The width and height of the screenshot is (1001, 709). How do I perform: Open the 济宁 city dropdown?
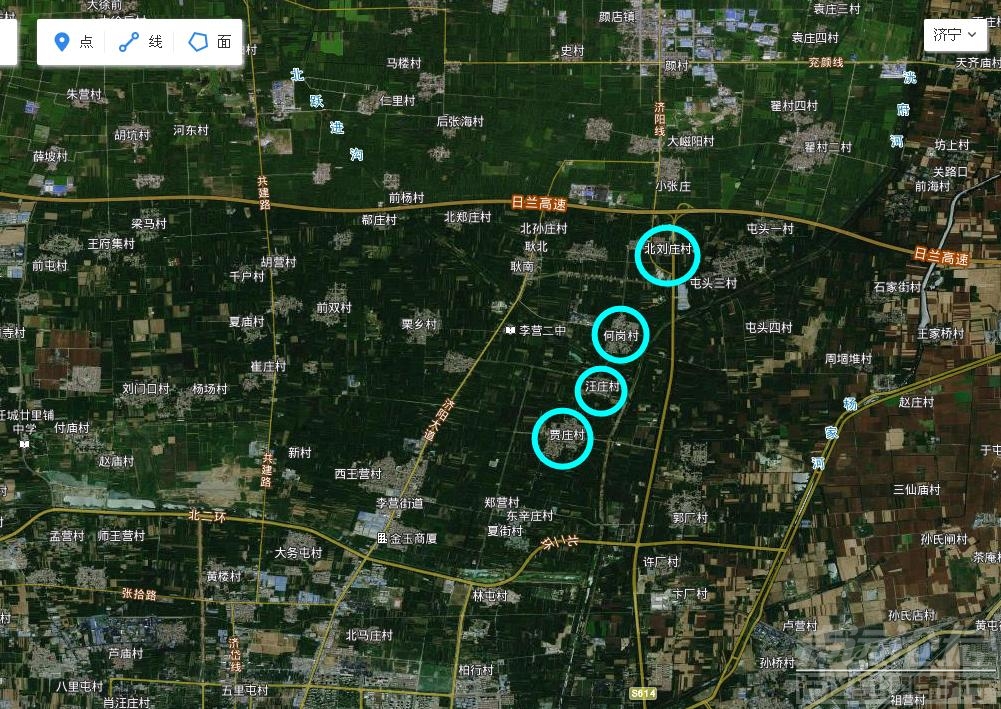coord(954,35)
